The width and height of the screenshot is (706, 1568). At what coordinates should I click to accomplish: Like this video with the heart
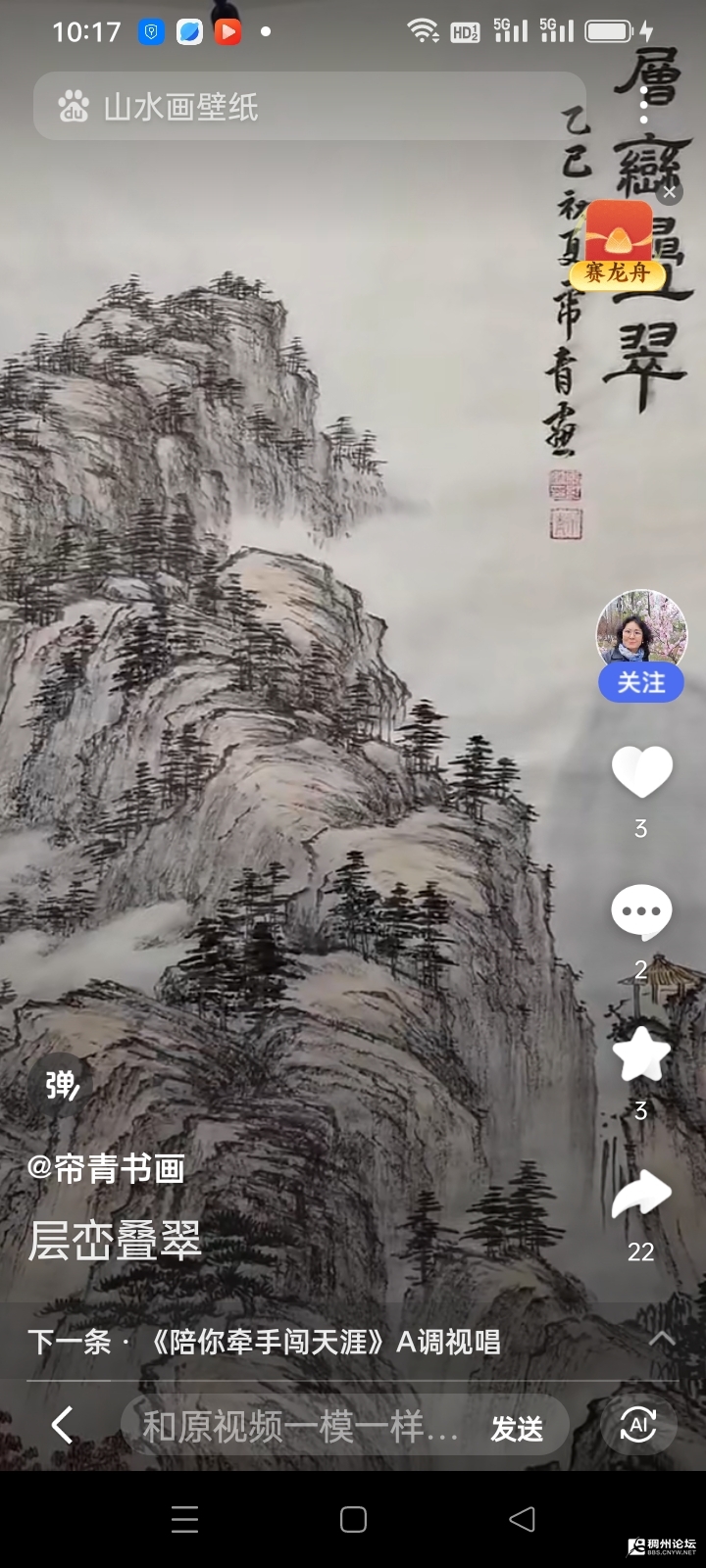641,772
